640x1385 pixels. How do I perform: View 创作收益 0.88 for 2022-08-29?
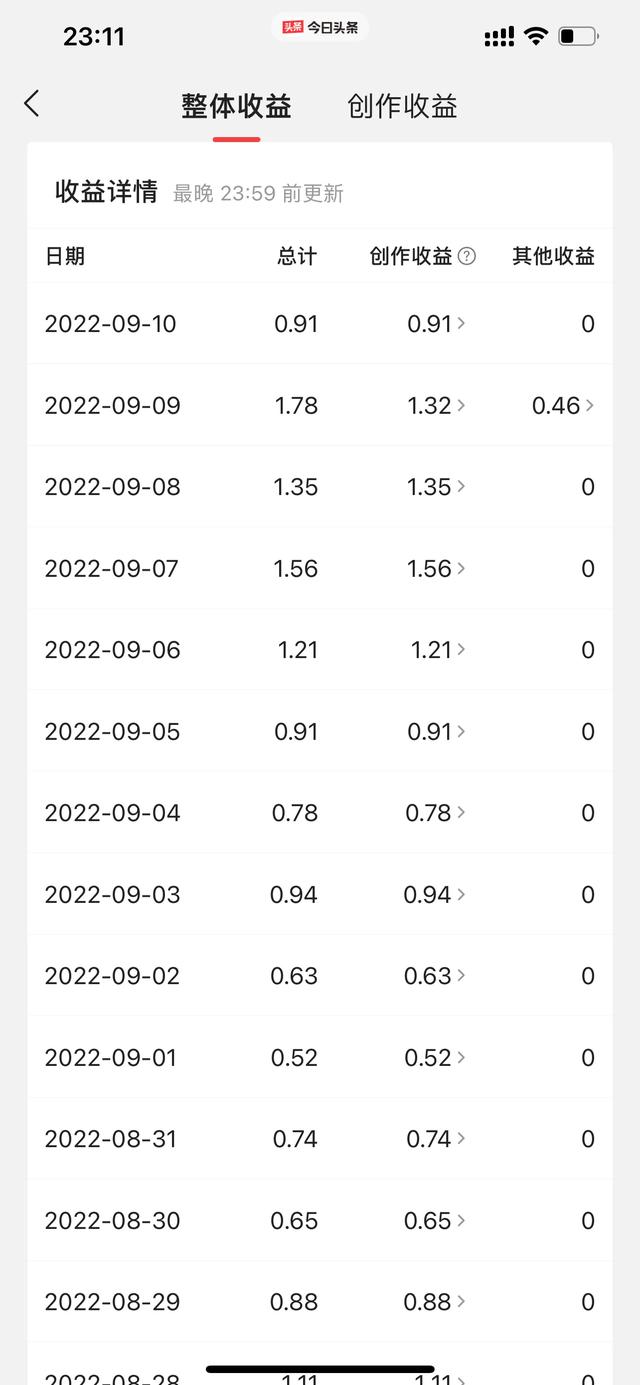click(435, 1302)
